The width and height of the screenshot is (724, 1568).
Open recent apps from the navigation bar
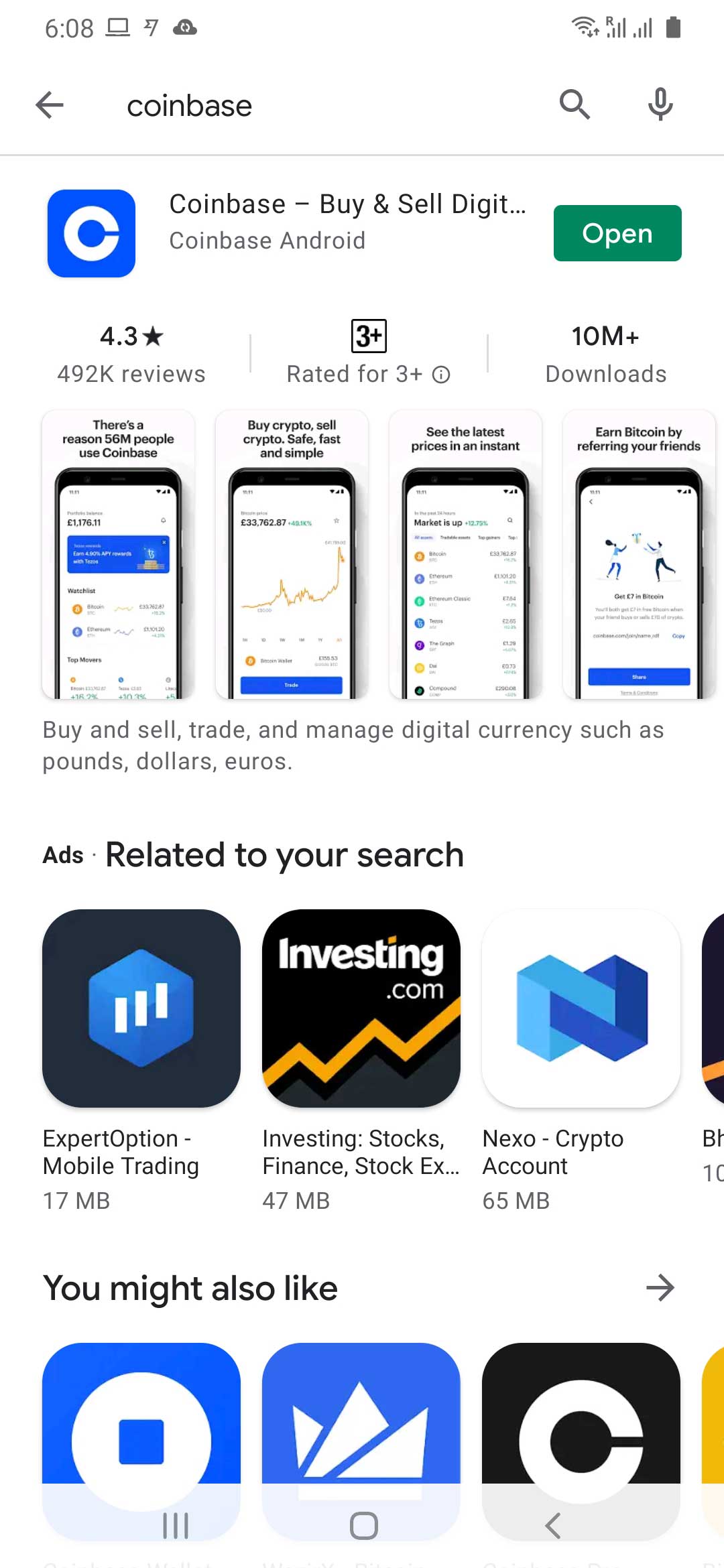176,1526
